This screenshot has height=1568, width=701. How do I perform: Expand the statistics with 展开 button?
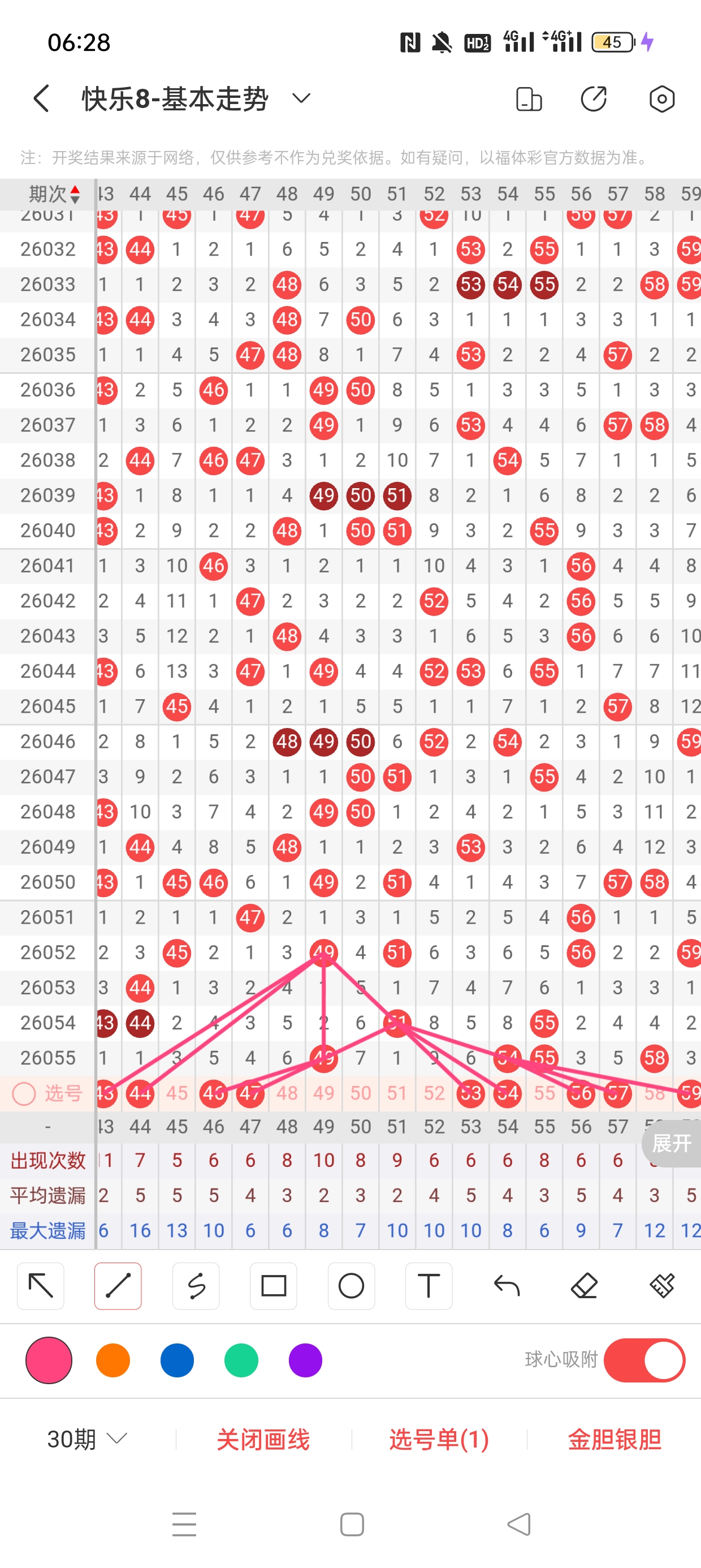[x=672, y=1143]
